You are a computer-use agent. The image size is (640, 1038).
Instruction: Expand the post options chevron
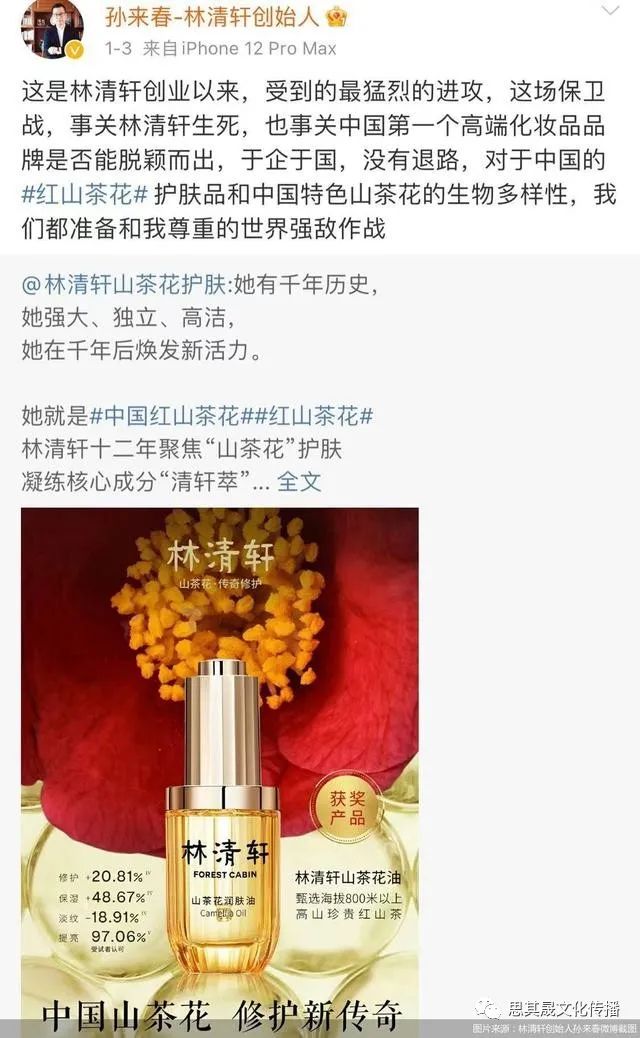point(609,12)
